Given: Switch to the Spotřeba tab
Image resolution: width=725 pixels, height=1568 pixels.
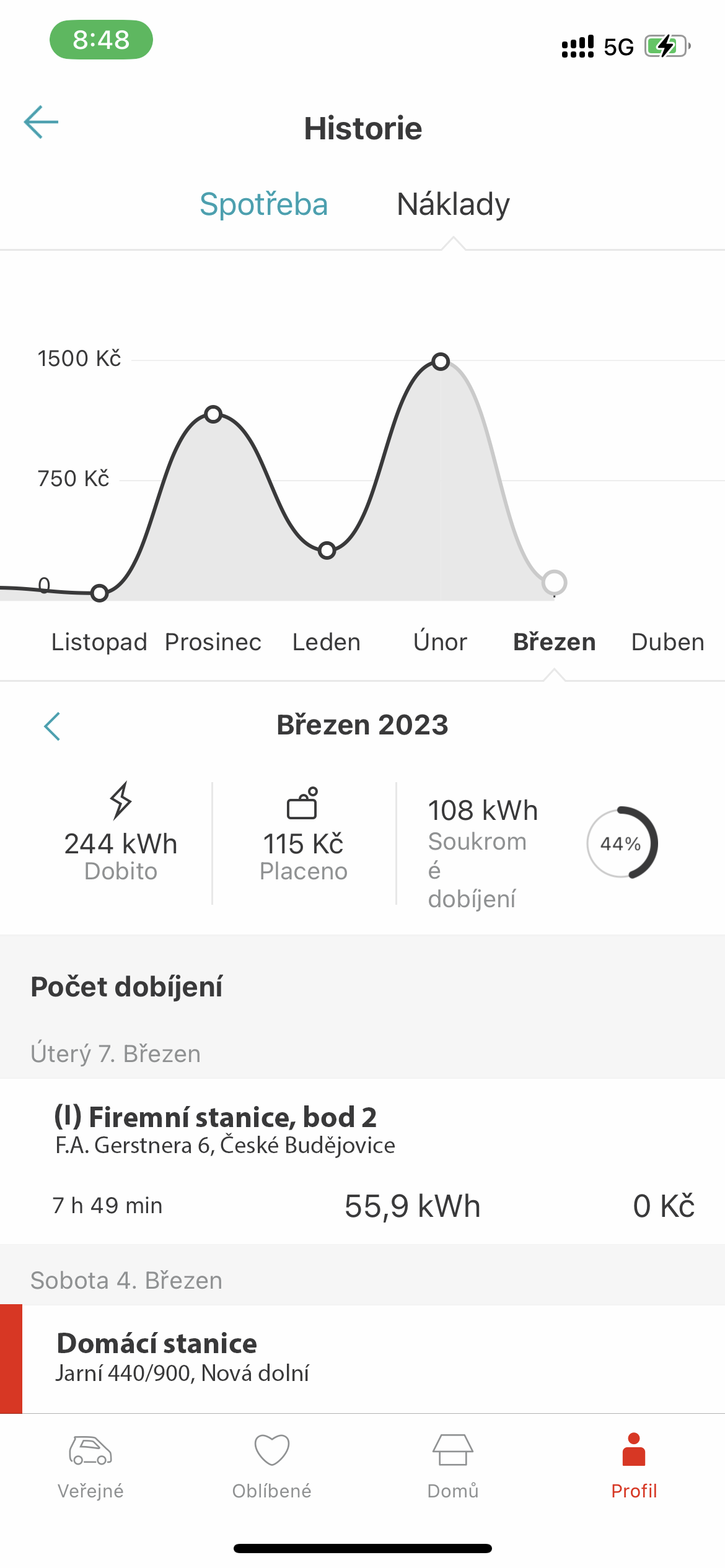Looking at the screenshot, I should coord(263,204).
